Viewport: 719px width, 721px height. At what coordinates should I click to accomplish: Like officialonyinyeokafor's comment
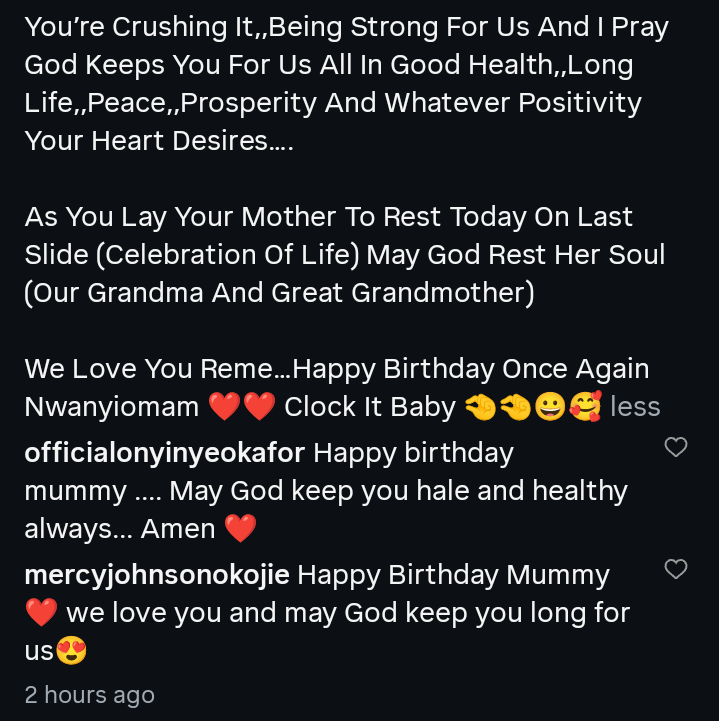tap(676, 447)
